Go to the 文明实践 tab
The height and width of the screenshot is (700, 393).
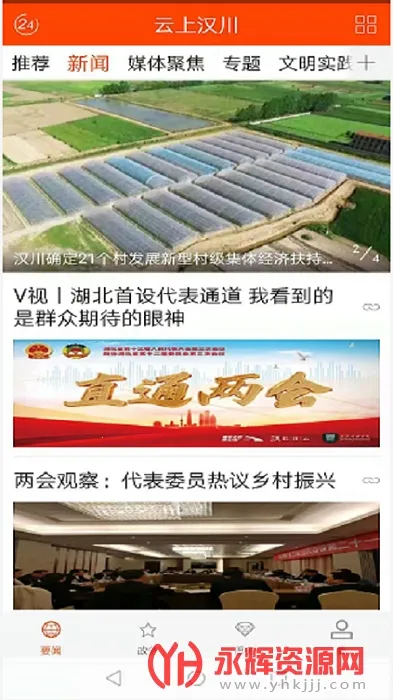316,63
